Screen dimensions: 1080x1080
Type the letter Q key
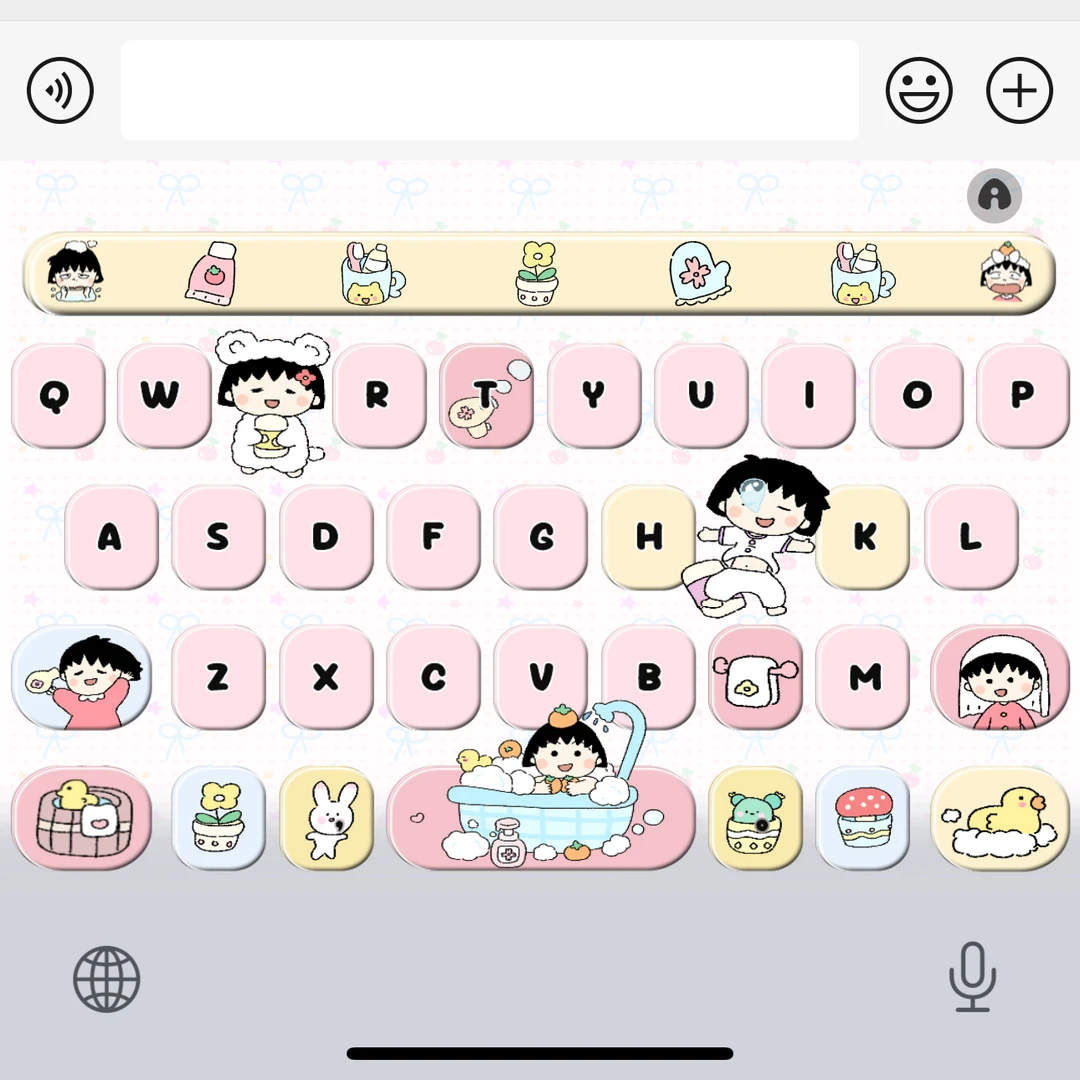tap(59, 396)
